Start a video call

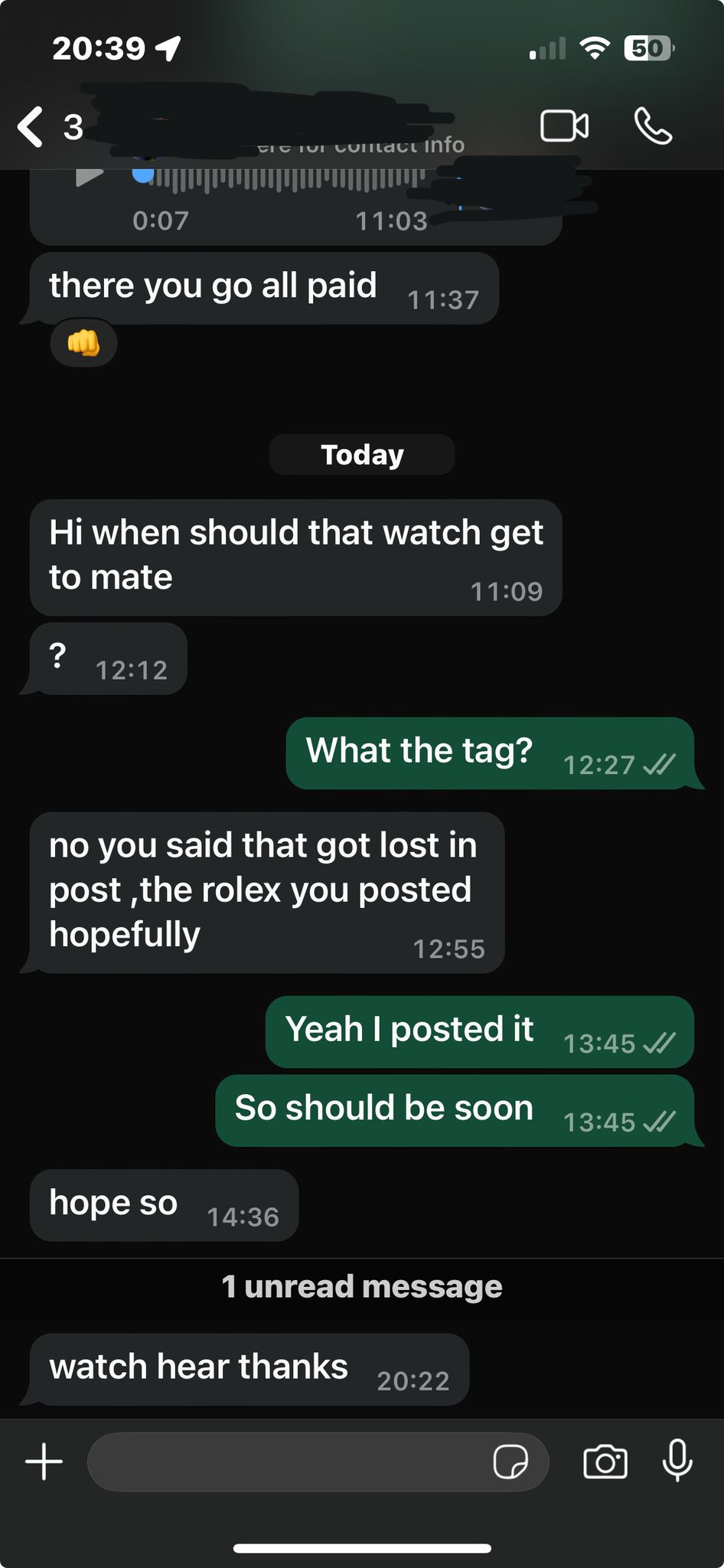(x=565, y=126)
